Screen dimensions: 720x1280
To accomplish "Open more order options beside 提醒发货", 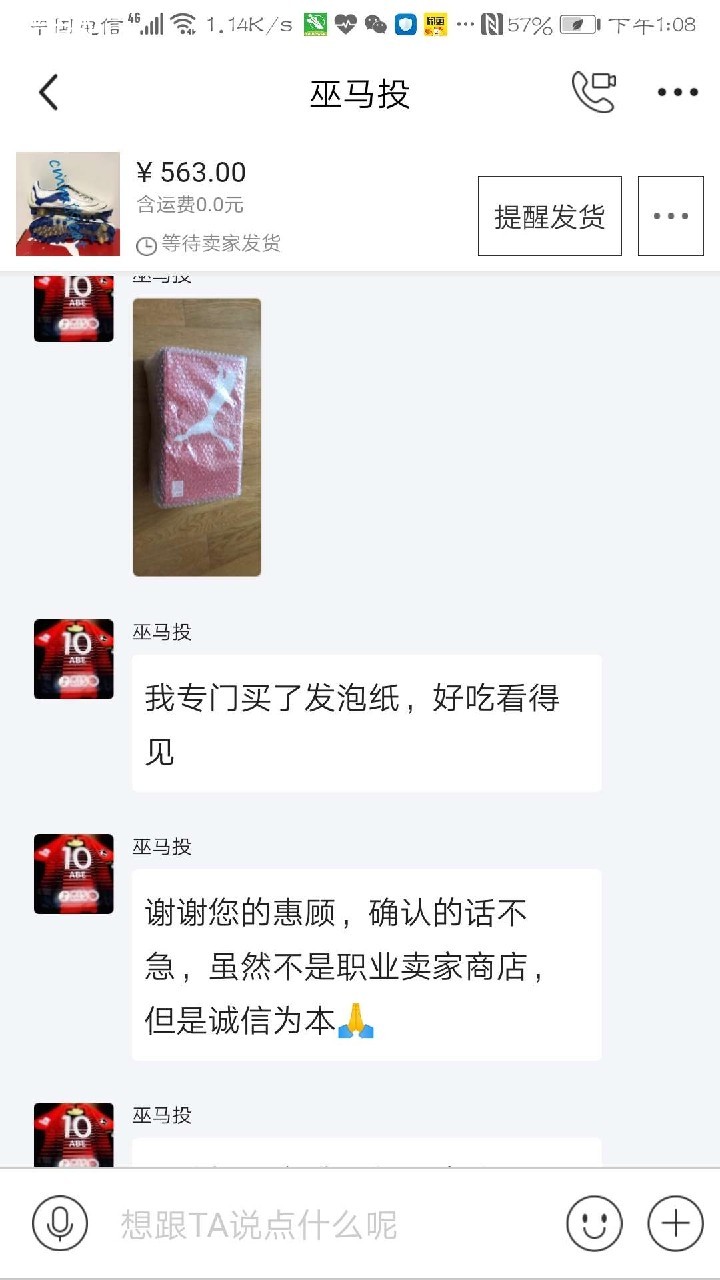I will [671, 216].
